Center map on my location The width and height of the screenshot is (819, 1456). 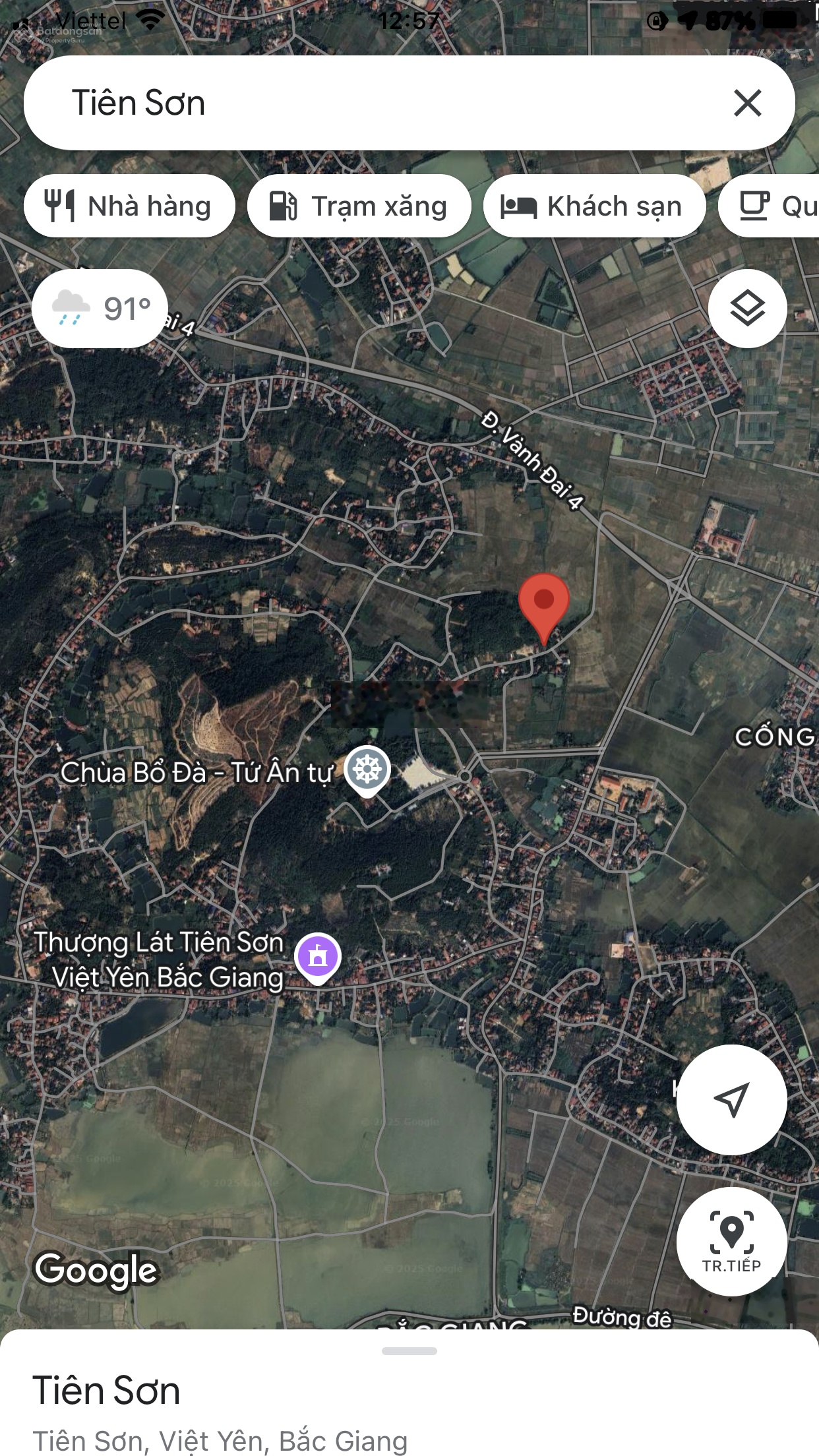point(731,1099)
